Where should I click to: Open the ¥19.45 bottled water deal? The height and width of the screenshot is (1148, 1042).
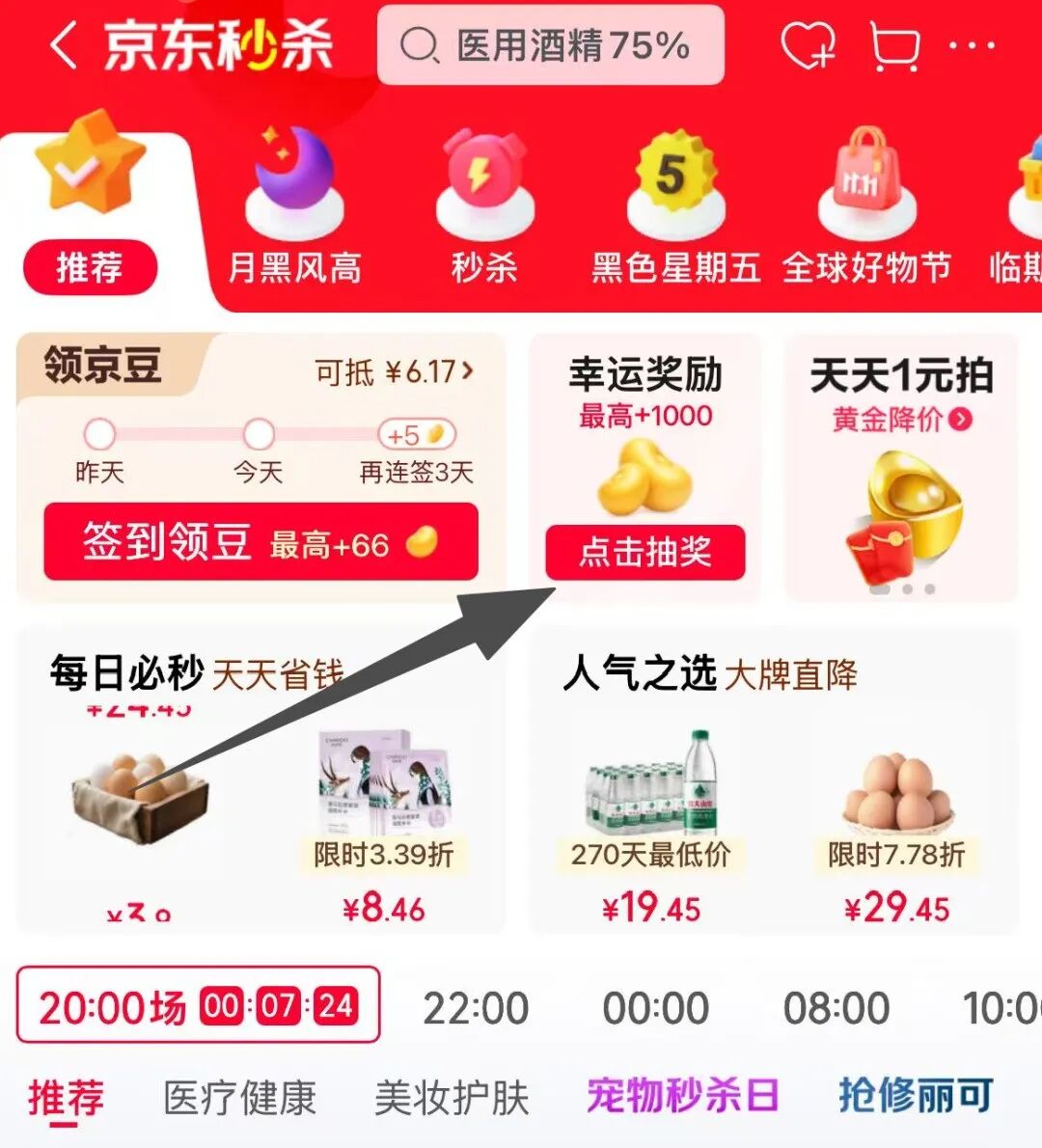[651, 820]
